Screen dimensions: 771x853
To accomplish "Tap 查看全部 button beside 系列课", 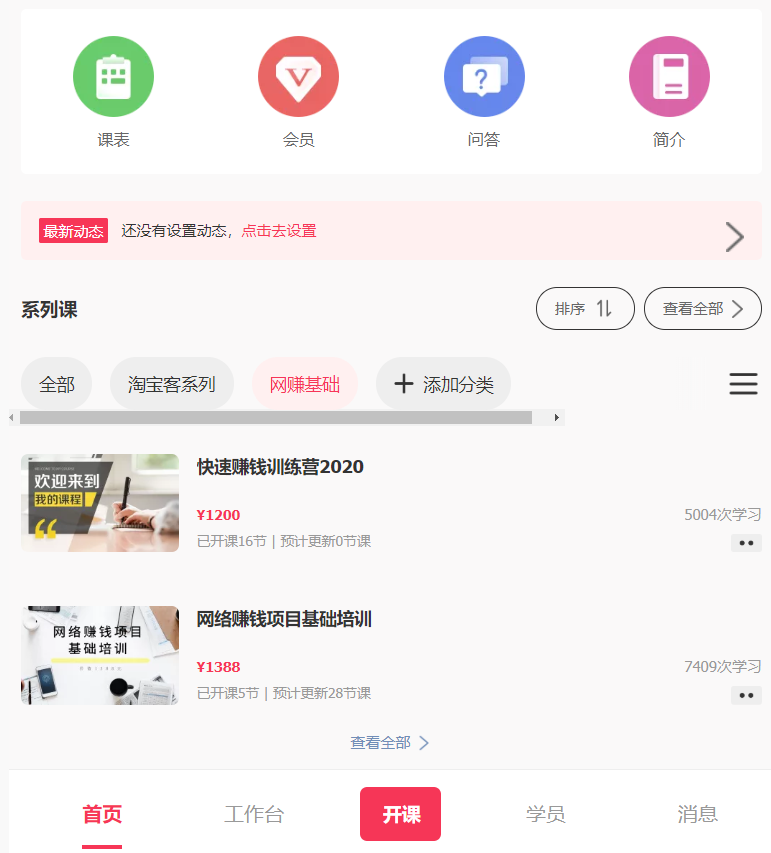I will click(x=702, y=309).
